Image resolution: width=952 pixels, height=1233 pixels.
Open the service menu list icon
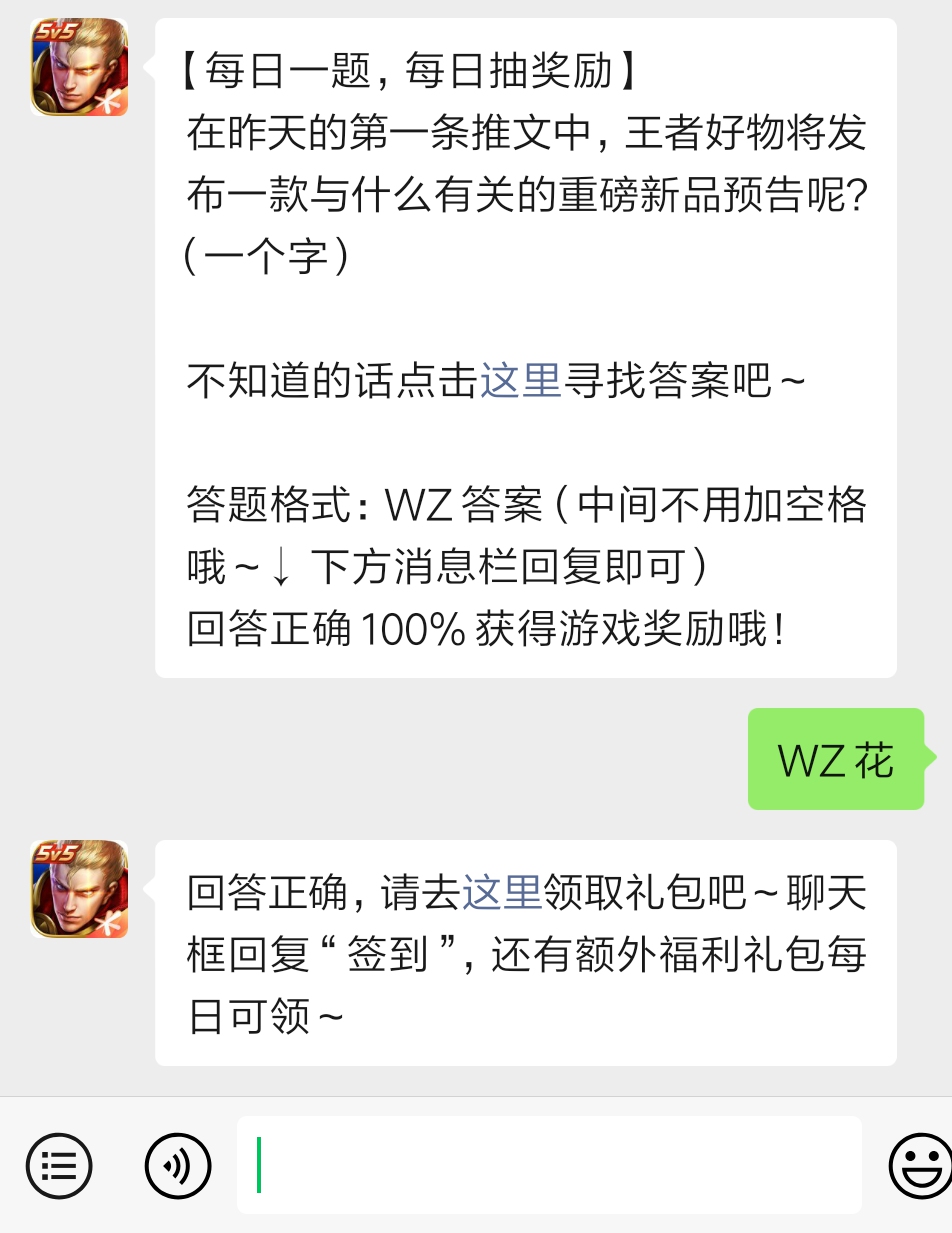point(59,1165)
